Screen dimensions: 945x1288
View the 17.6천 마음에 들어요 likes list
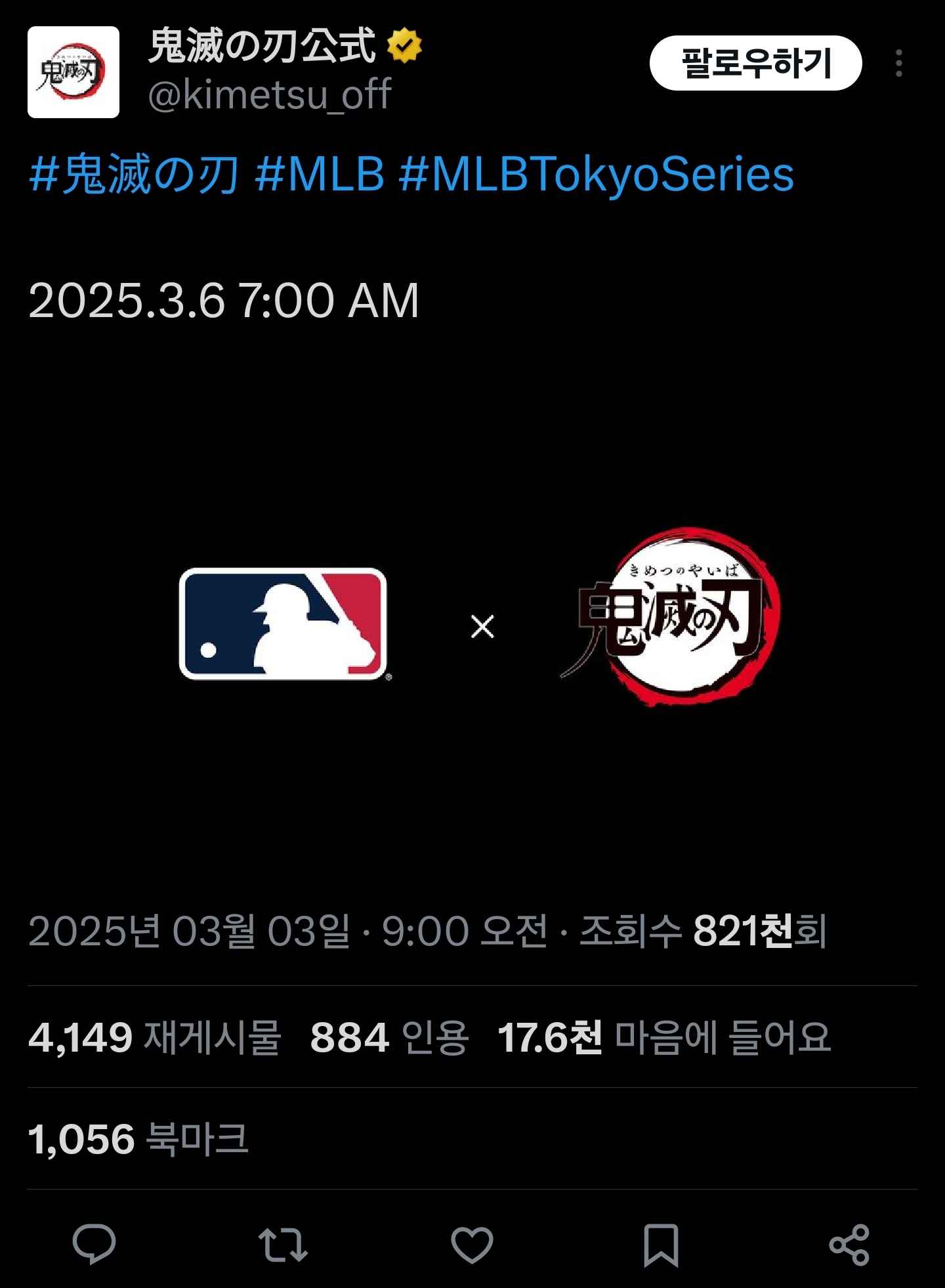(663, 1037)
